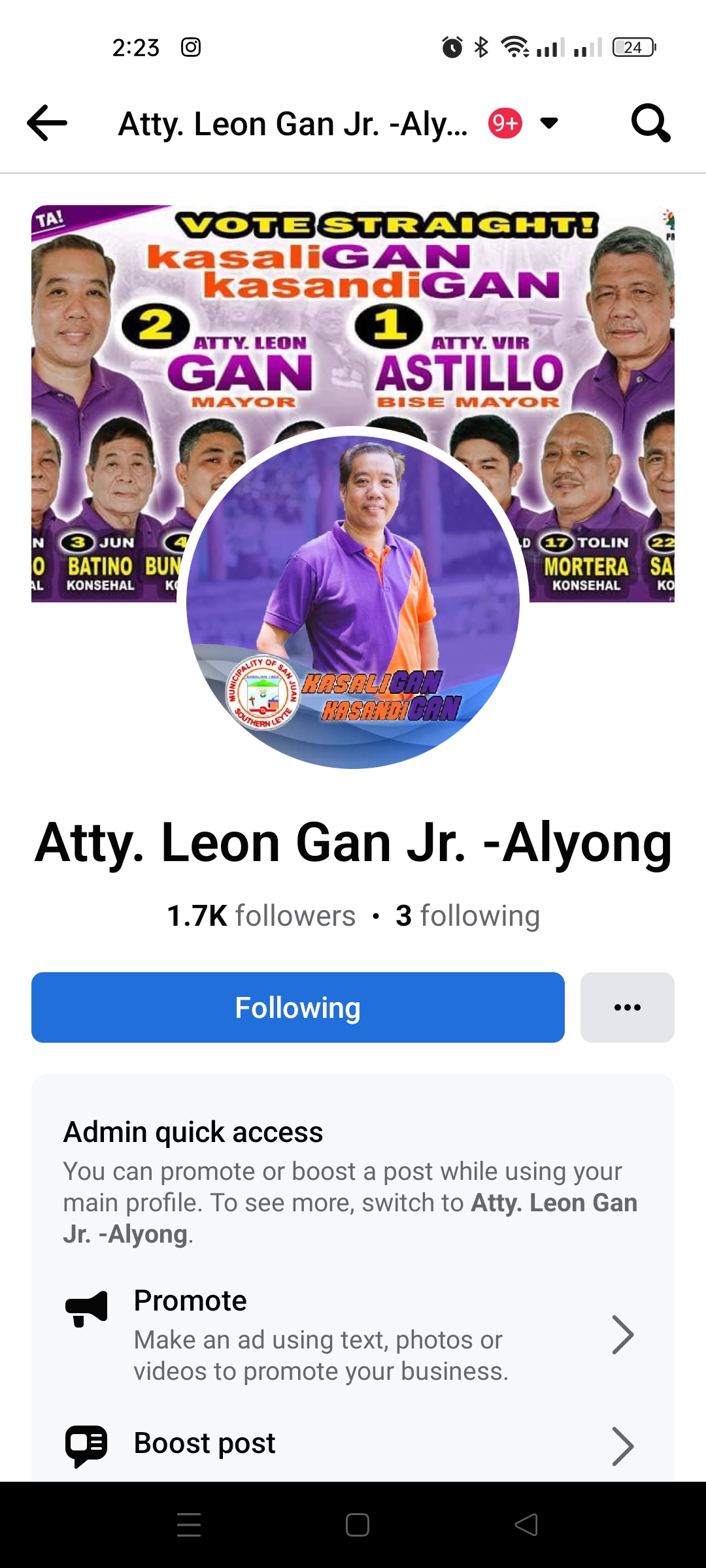Screen dimensions: 706x1568
Task: Open the three-dot more options button
Action: coord(627,1007)
